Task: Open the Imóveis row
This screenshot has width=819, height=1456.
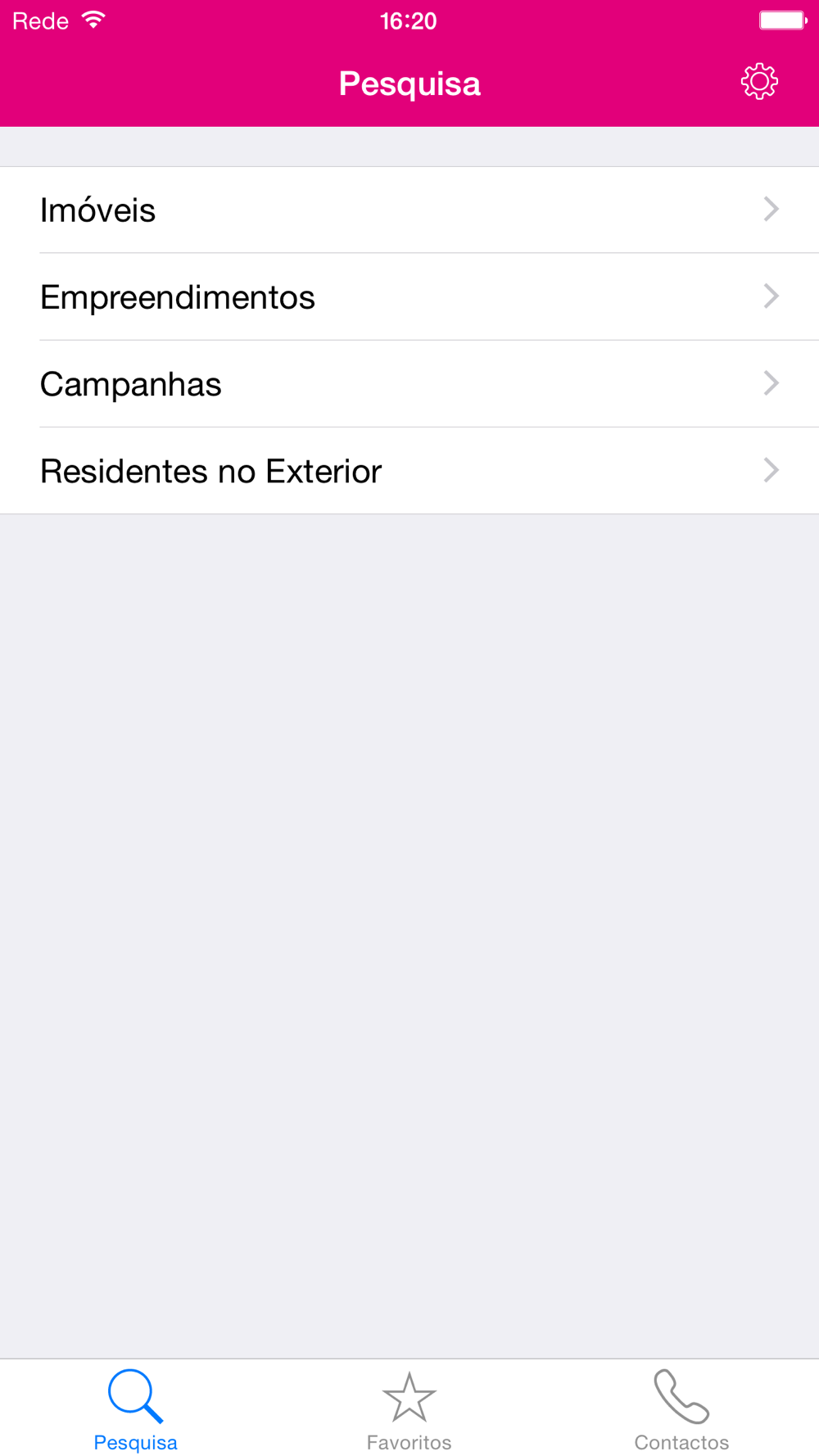Action: [409, 210]
